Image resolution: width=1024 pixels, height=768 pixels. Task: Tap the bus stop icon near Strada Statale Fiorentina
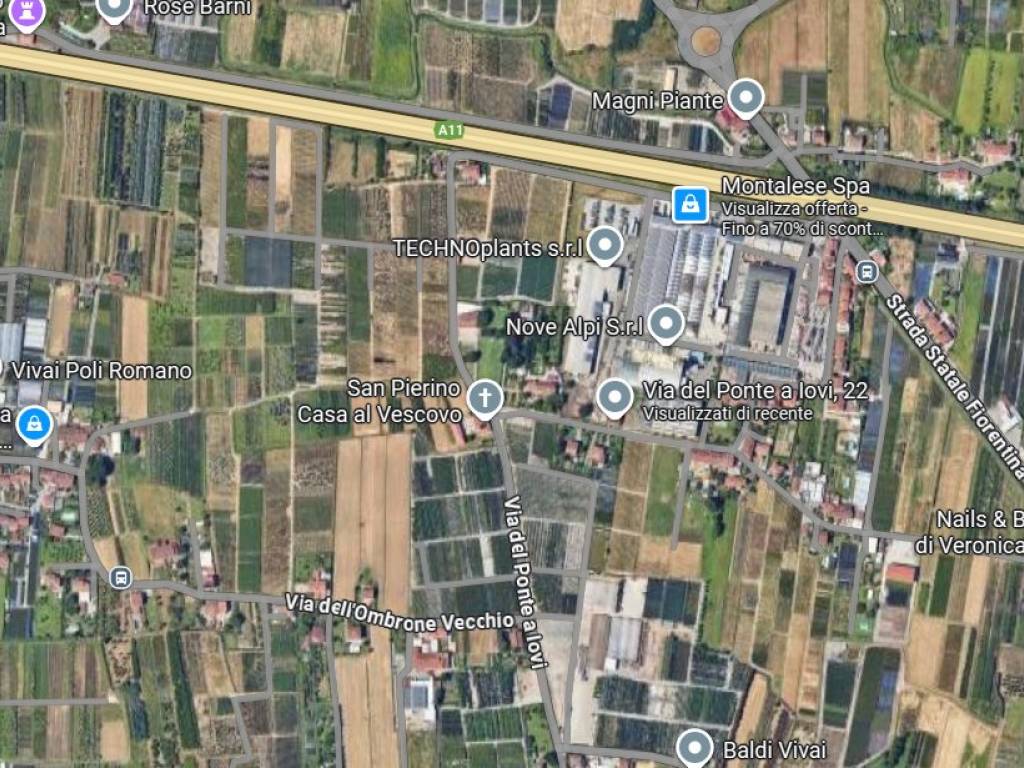[x=867, y=270]
